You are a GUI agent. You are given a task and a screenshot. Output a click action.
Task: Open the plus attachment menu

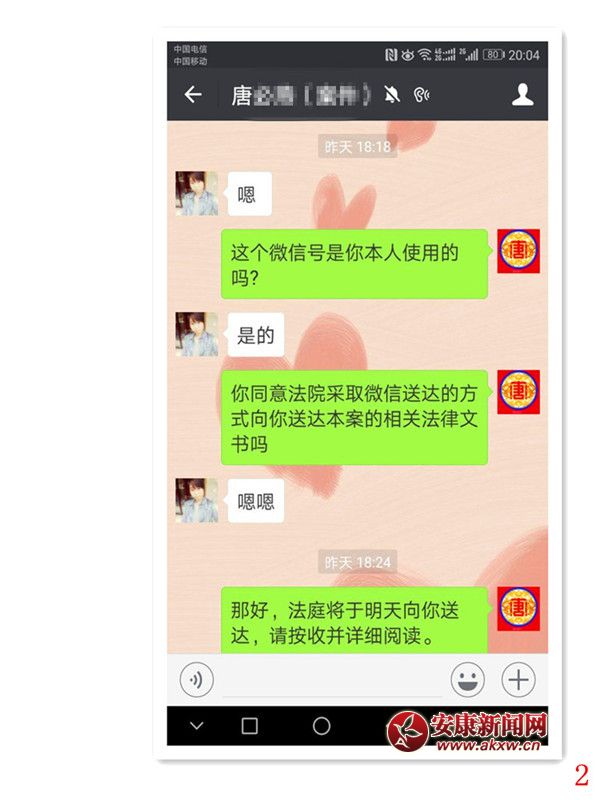point(518,680)
